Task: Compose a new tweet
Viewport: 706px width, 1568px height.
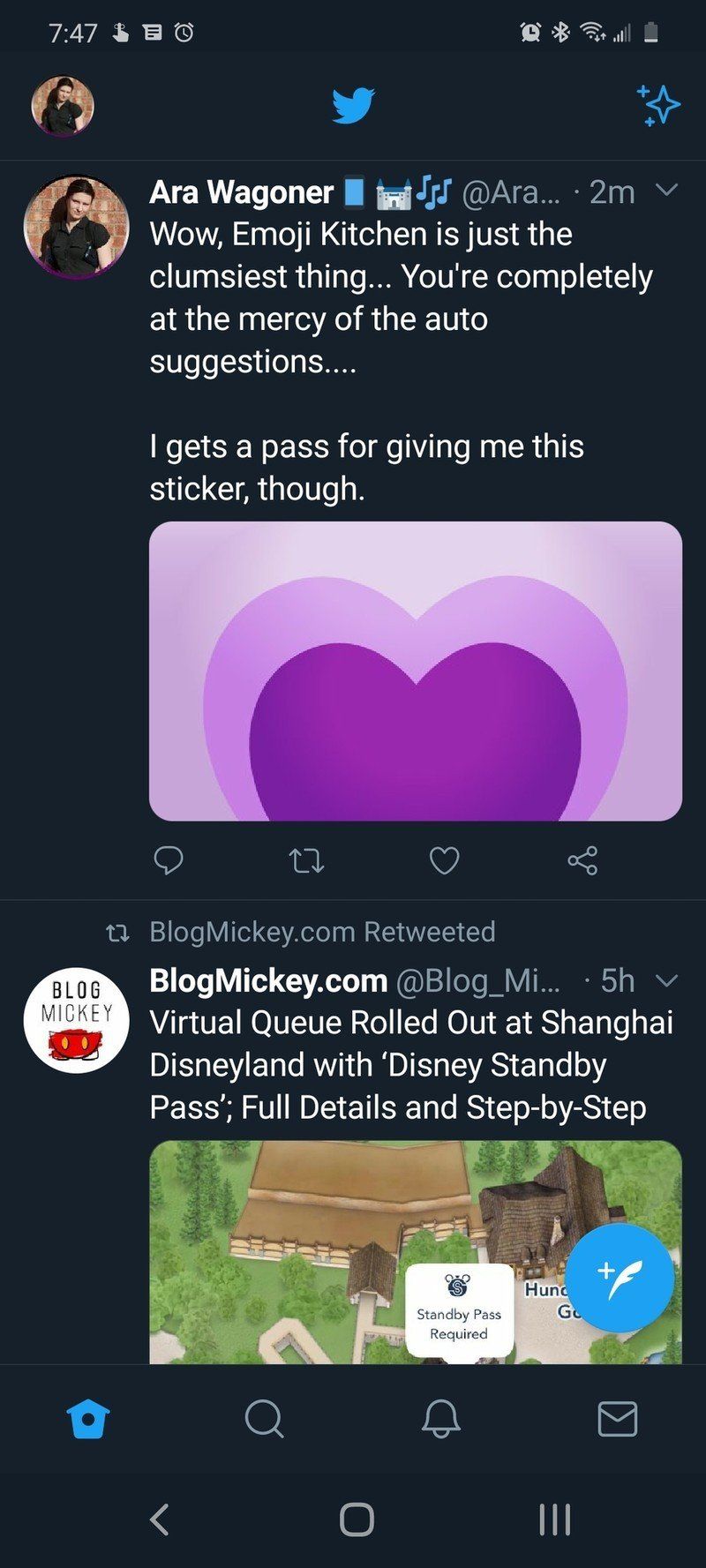Action: pos(620,1277)
